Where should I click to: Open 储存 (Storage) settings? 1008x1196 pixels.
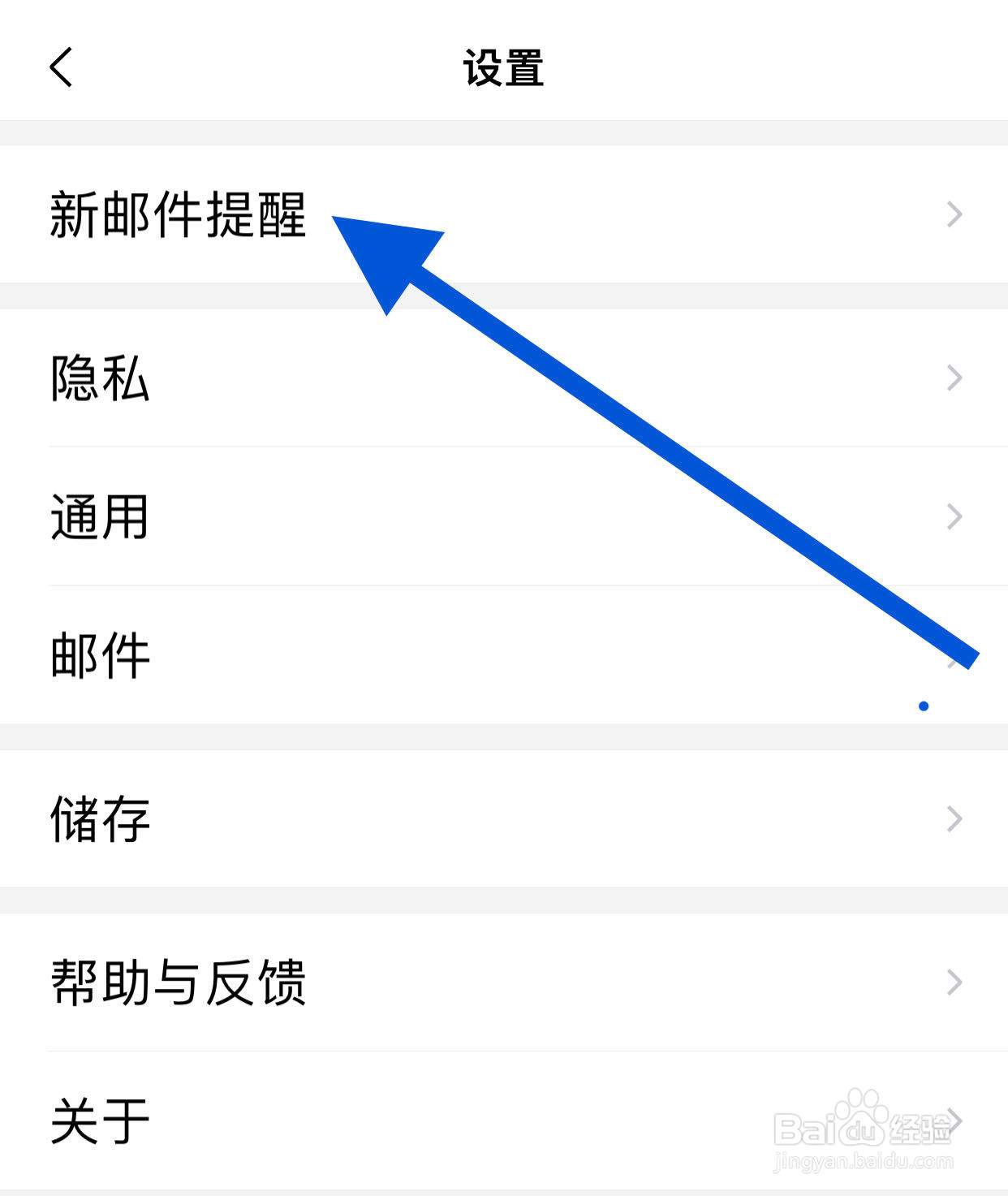[99, 822]
